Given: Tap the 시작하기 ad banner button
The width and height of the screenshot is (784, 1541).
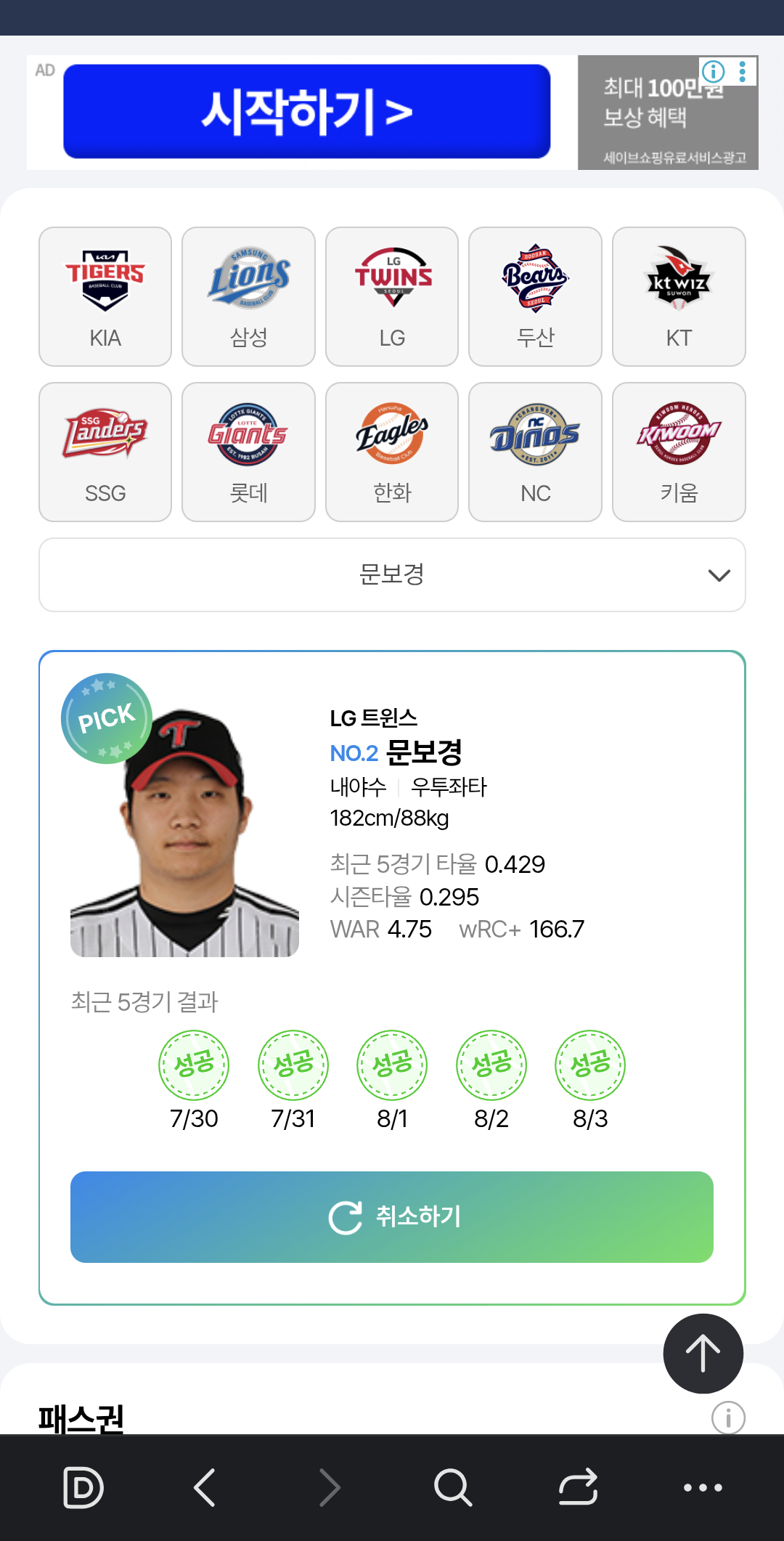Looking at the screenshot, I should (x=307, y=112).
